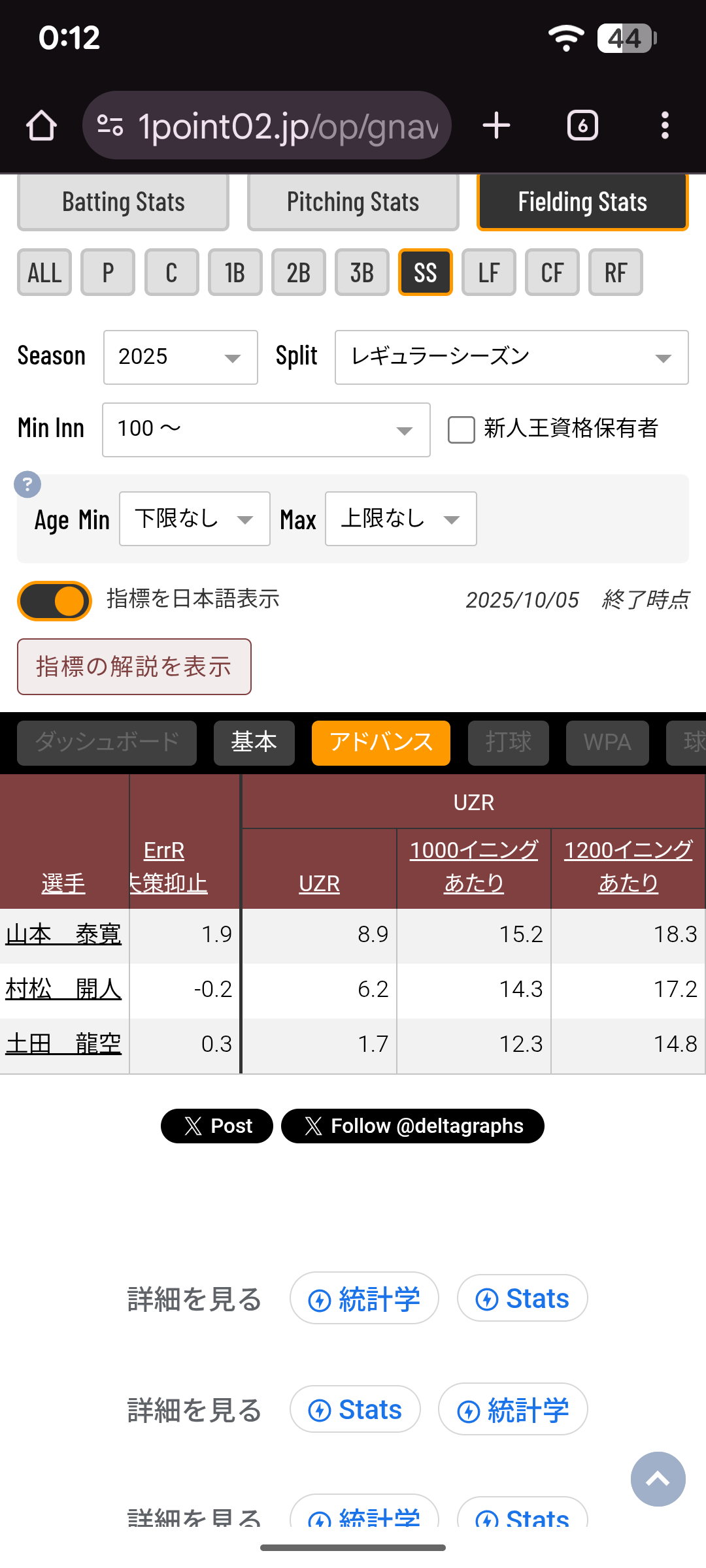706x1568 pixels.
Task: Open the tab switcher showing 6 tabs
Action: [x=582, y=125]
